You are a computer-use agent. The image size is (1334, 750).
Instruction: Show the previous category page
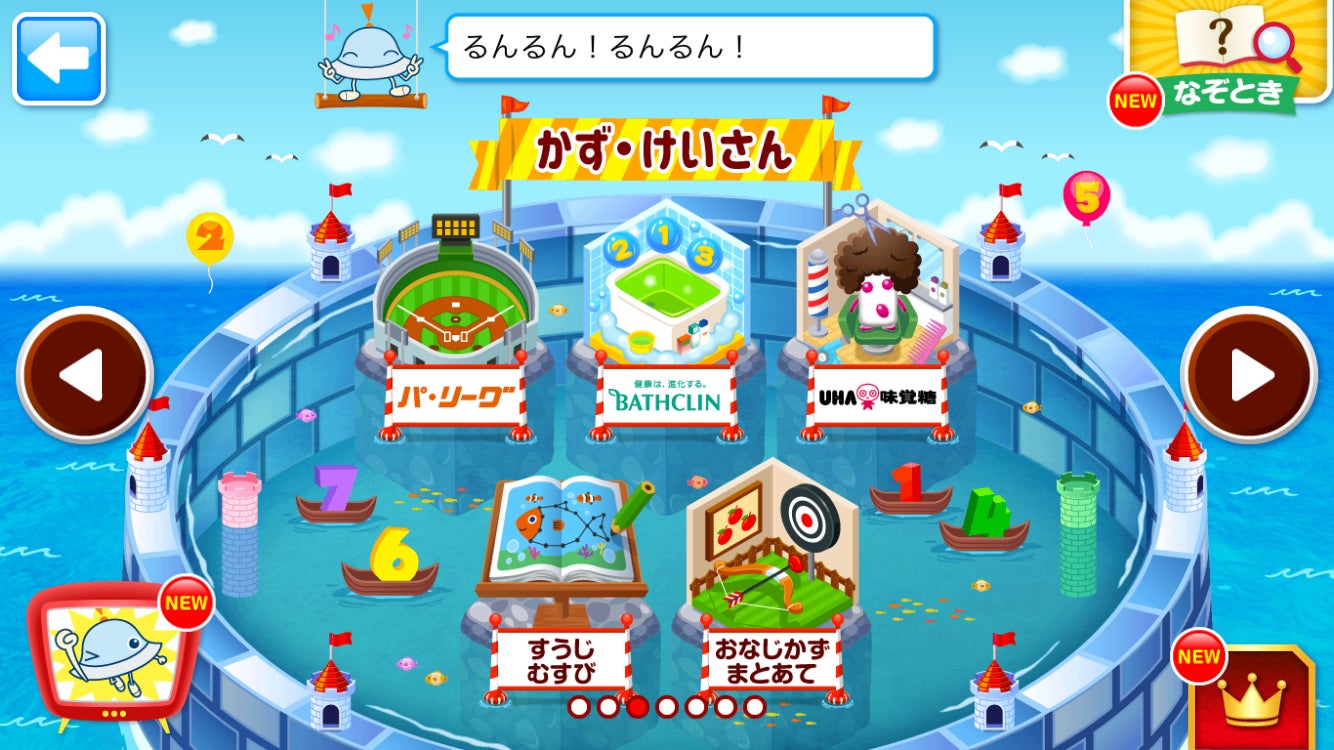tap(85, 375)
